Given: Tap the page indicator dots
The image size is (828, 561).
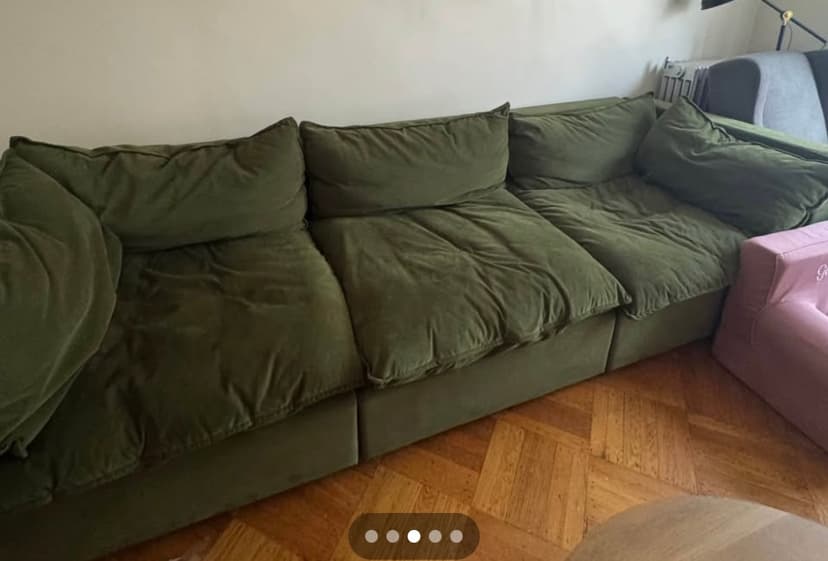Looking at the screenshot, I should click(x=413, y=536).
